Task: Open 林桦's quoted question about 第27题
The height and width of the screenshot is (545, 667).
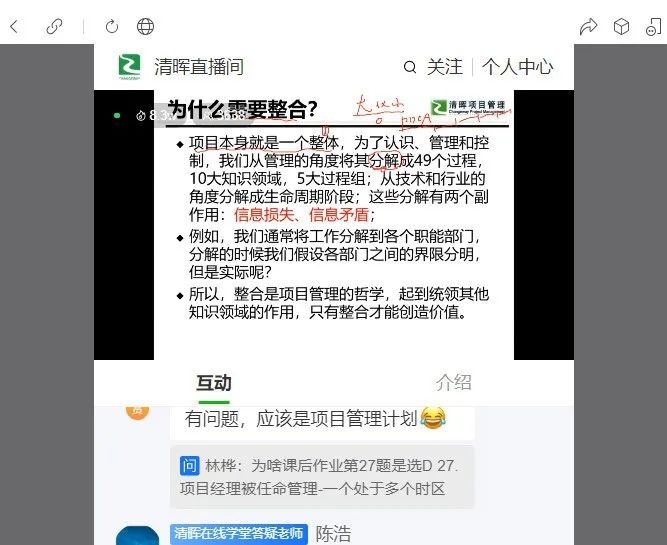Action: click(x=321, y=477)
